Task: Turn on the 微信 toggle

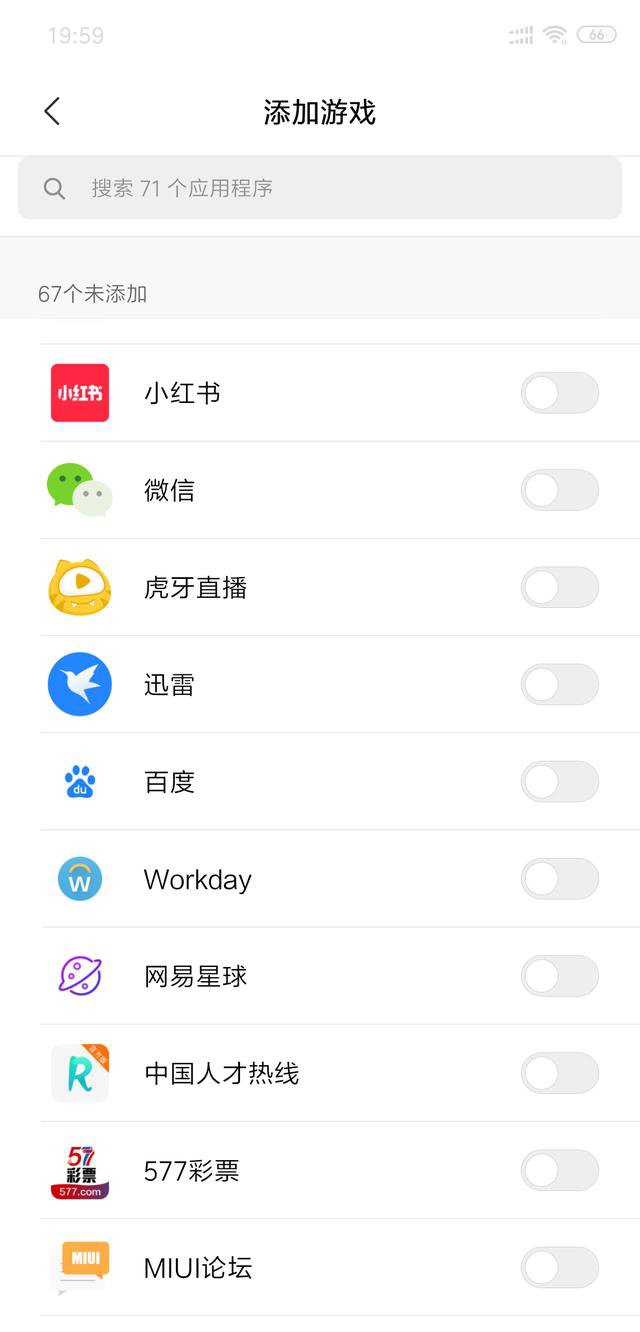Action: click(560, 490)
